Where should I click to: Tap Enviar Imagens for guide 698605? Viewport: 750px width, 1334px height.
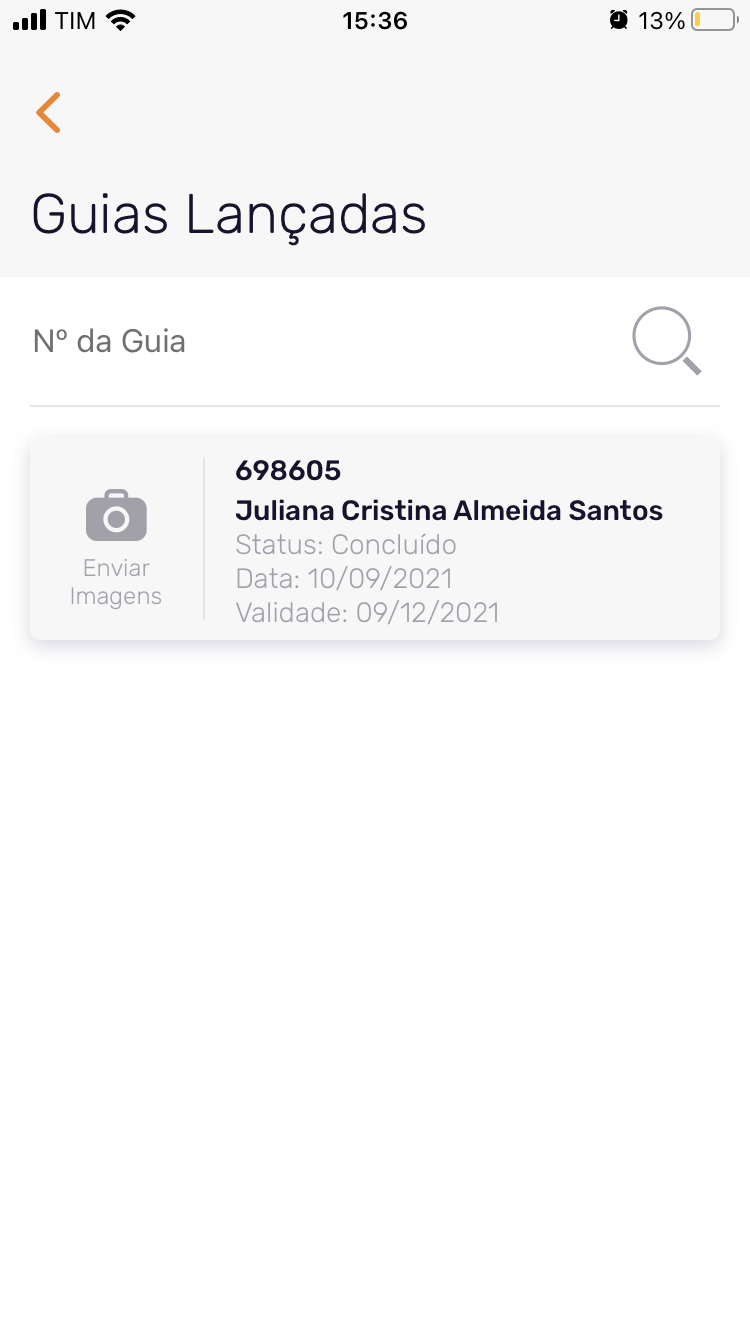point(116,540)
